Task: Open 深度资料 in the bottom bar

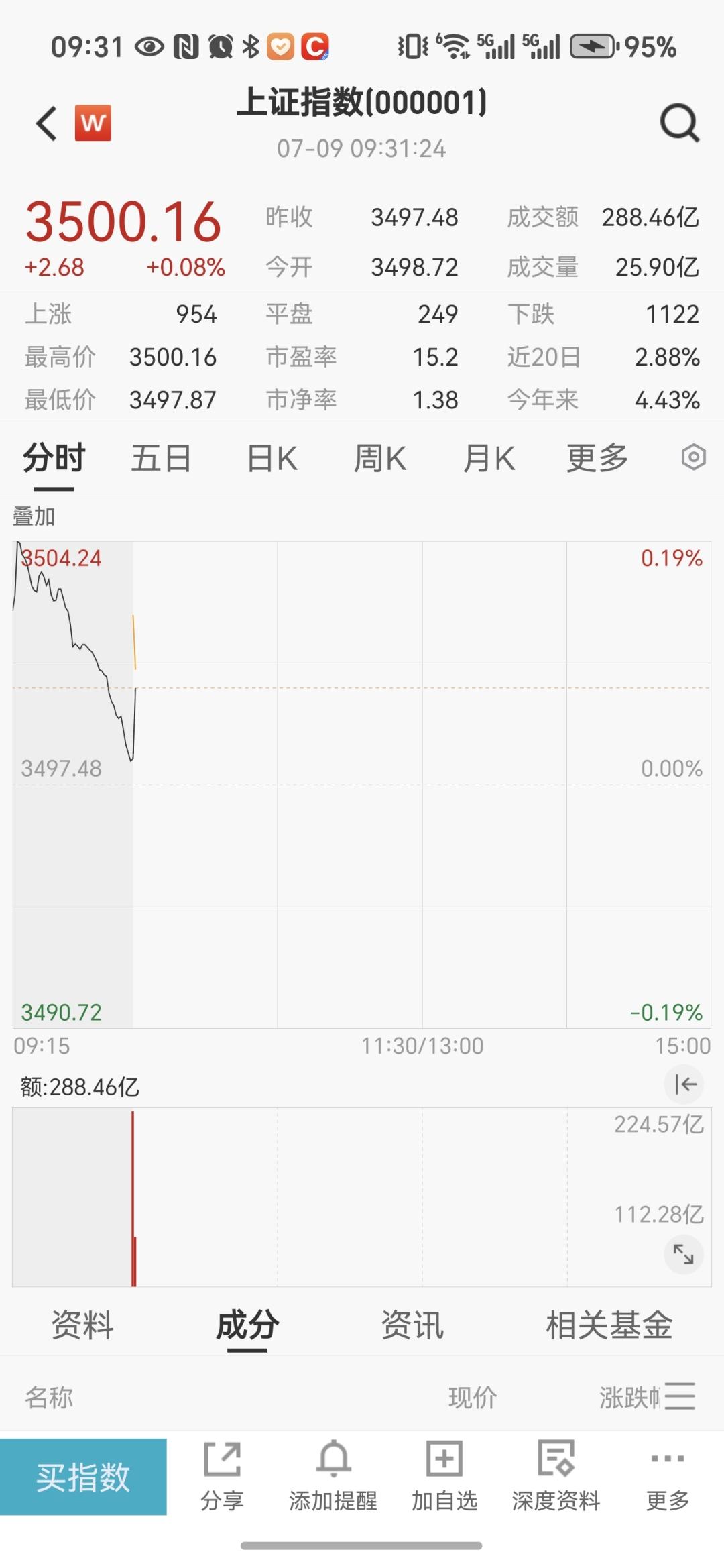Action: click(x=556, y=1476)
